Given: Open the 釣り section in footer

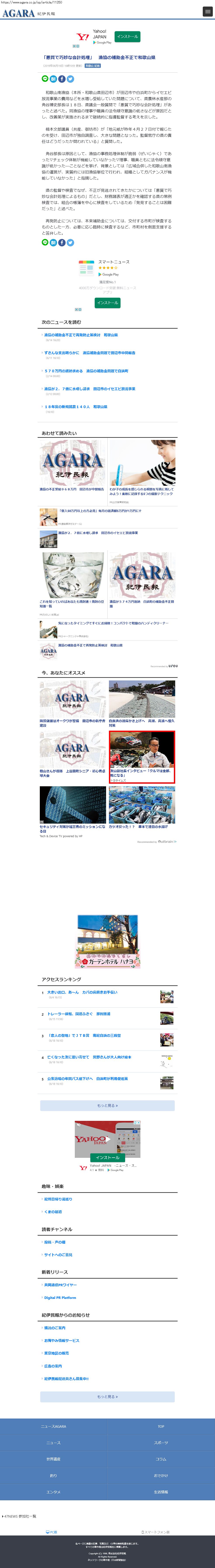Looking at the screenshot, I should 54,1475.
